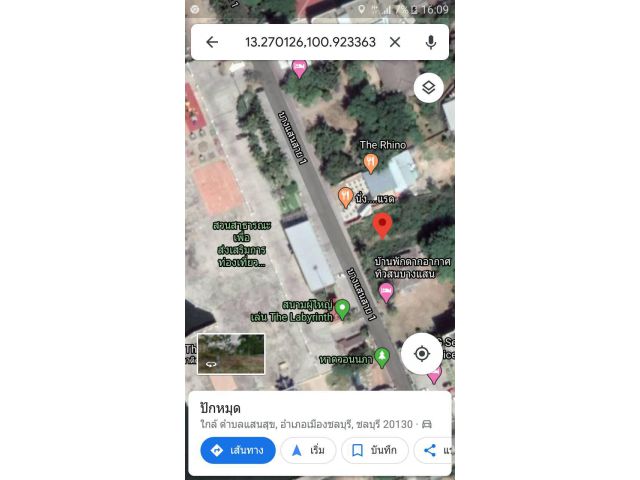Open the map layers selector
Viewport: 640px width, 480px height.
point(428,87)
